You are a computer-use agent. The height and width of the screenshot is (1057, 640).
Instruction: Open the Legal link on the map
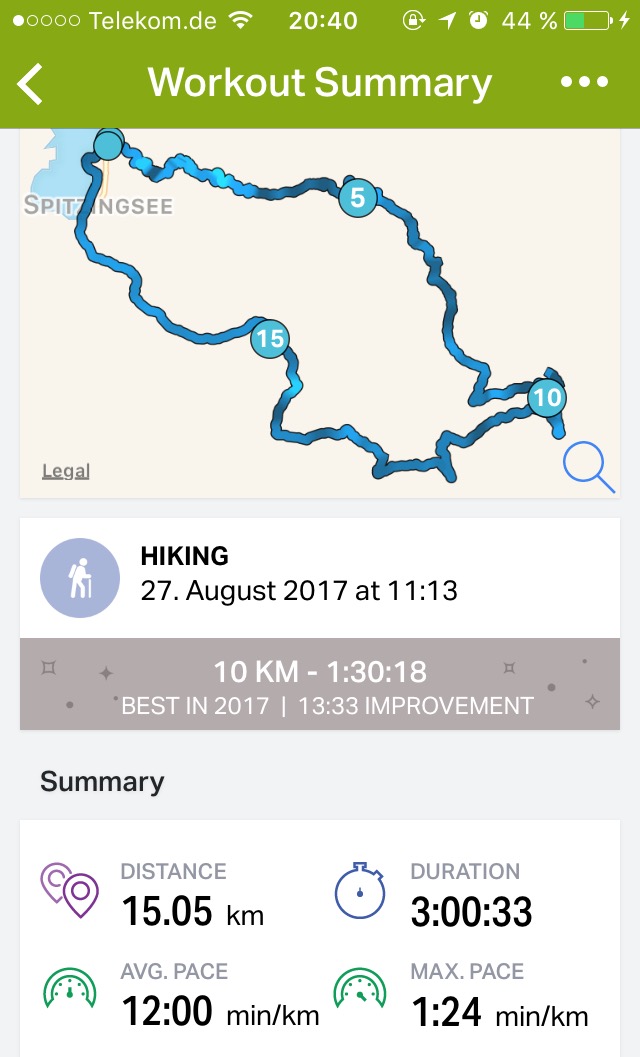pyautogui.click(x=66, y=471)
